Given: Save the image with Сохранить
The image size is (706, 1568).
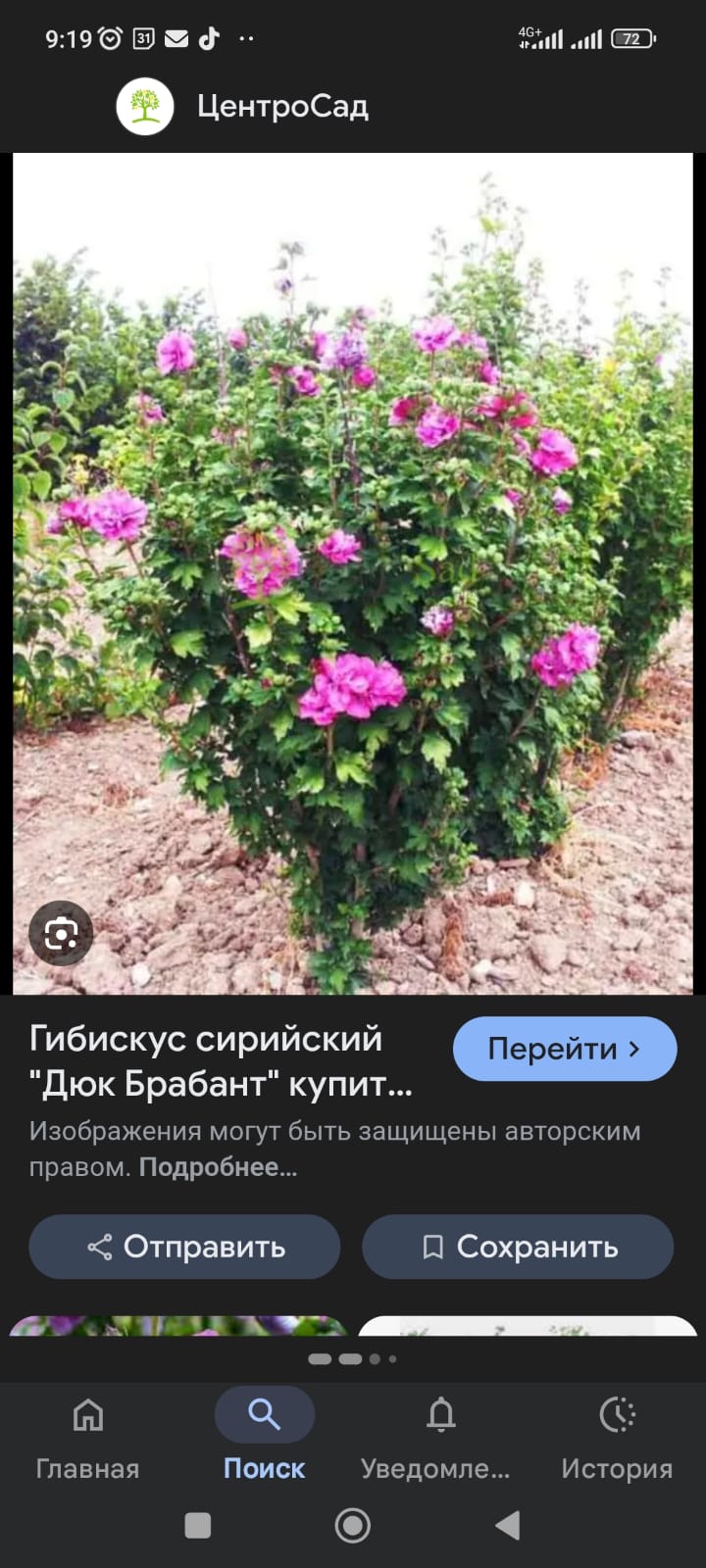Looking at the screenshot, I should (518, 1247).
